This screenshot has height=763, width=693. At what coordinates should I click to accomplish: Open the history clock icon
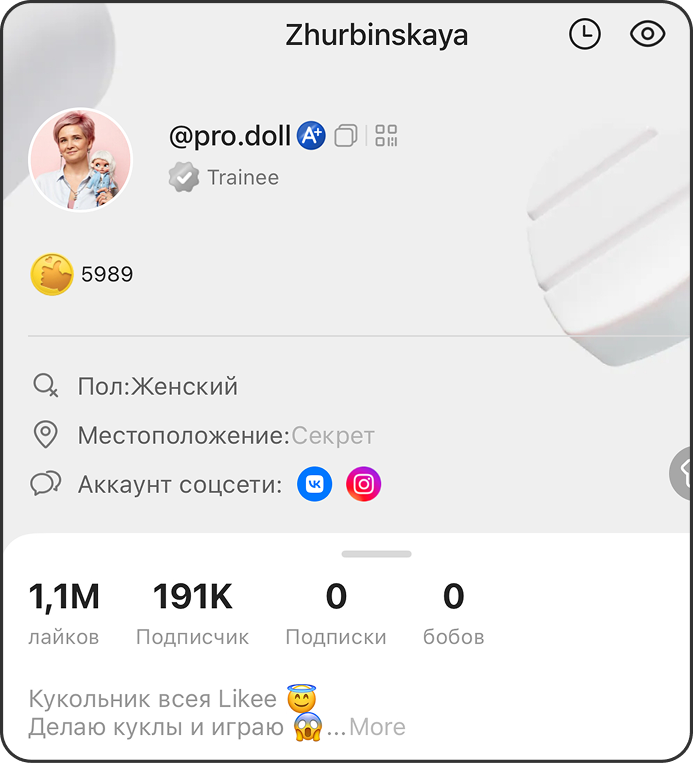[x=585, y=35]
